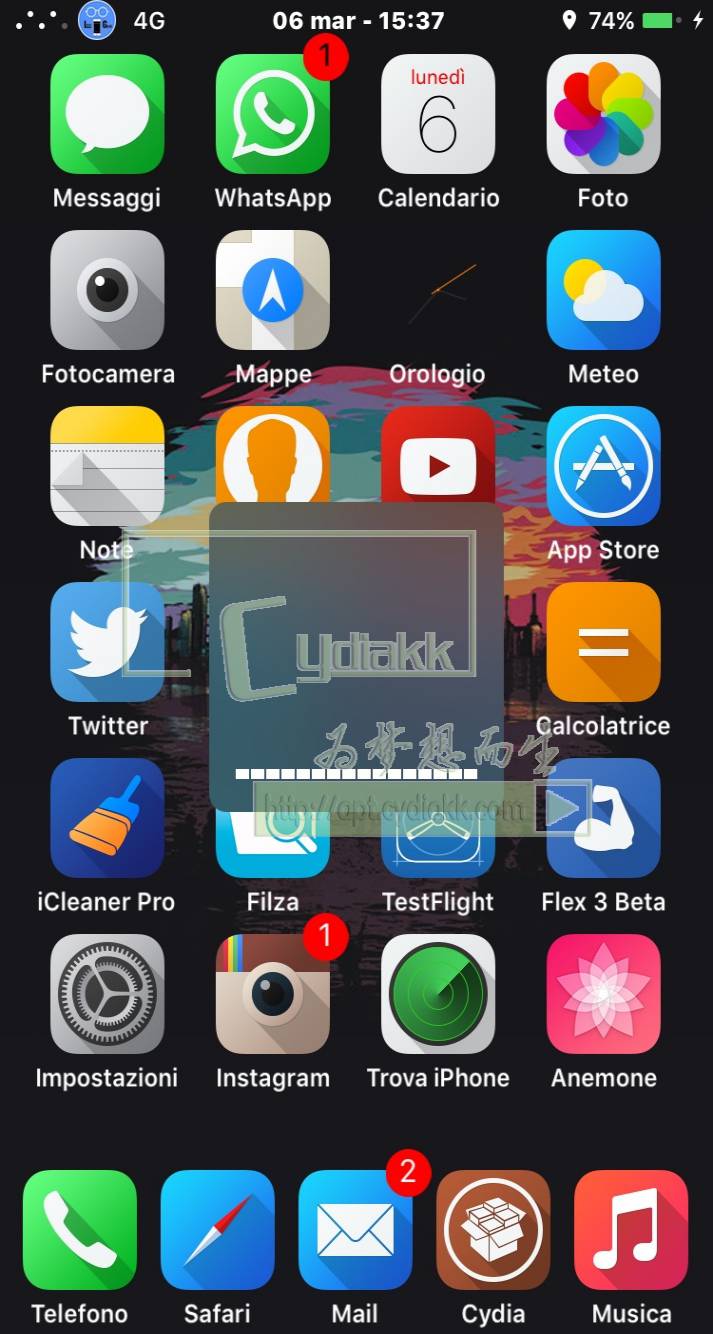Open Mail in the dock
Image resolution: width=713 pixels, height=1334 pixels.
point(355,1230)
